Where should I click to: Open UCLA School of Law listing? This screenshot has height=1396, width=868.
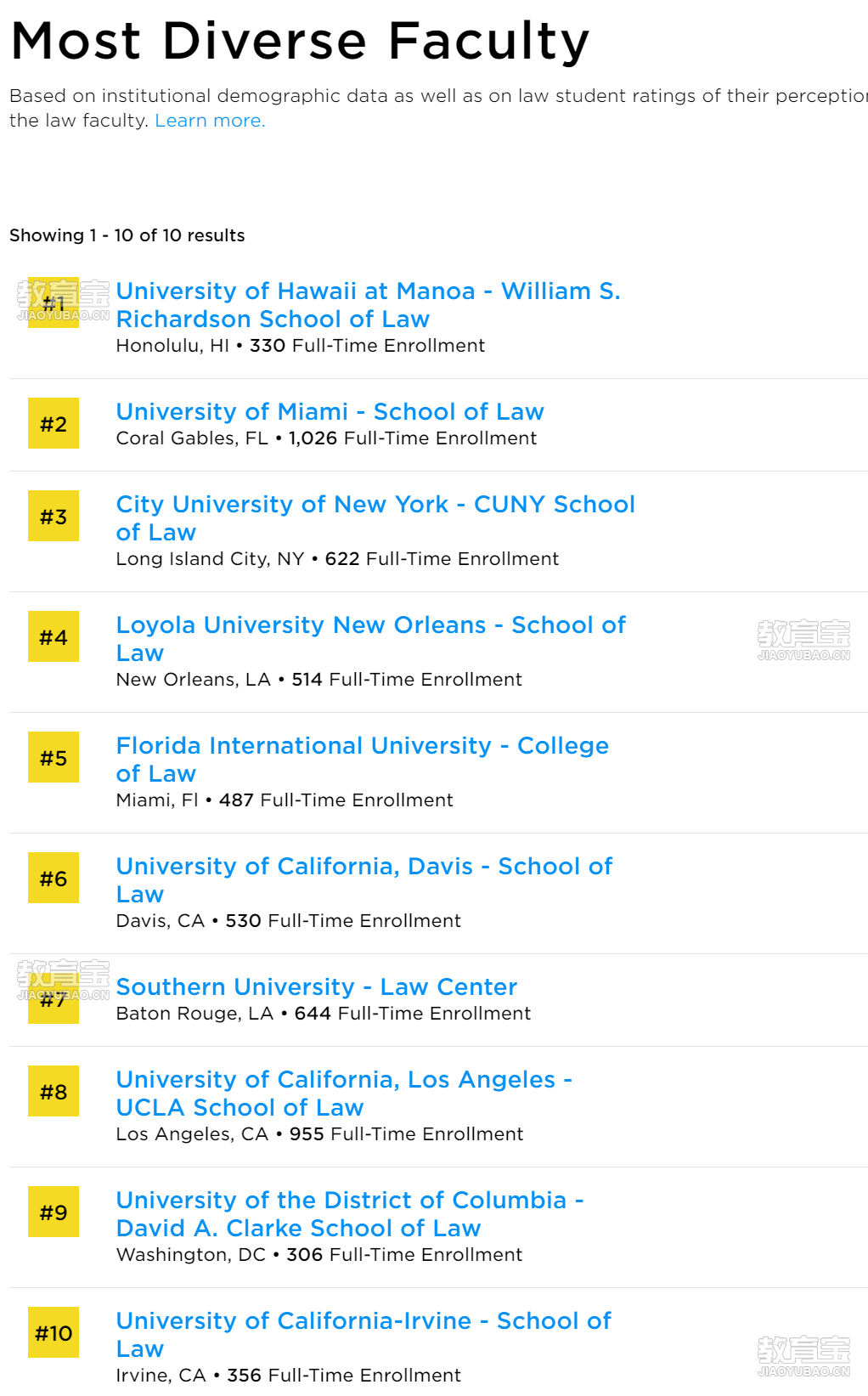(x=343, y=1080)
